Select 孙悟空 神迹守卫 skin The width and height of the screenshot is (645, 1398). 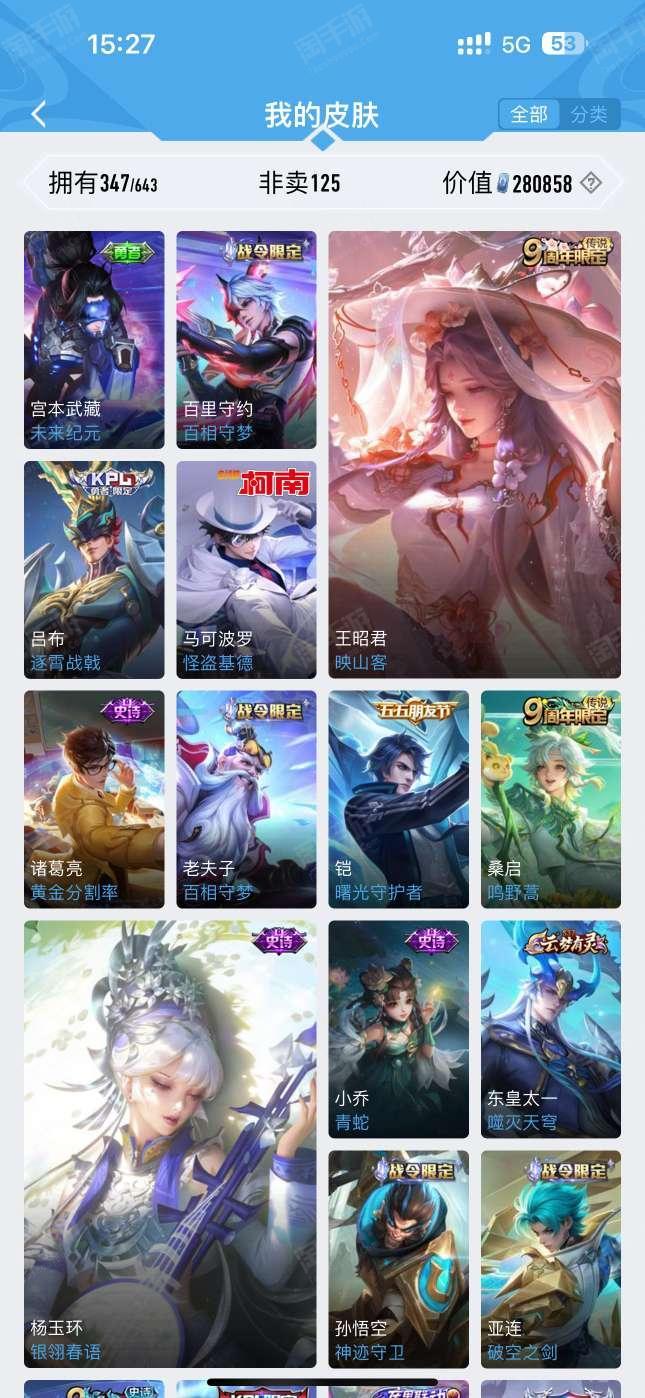pos(398,1258)
